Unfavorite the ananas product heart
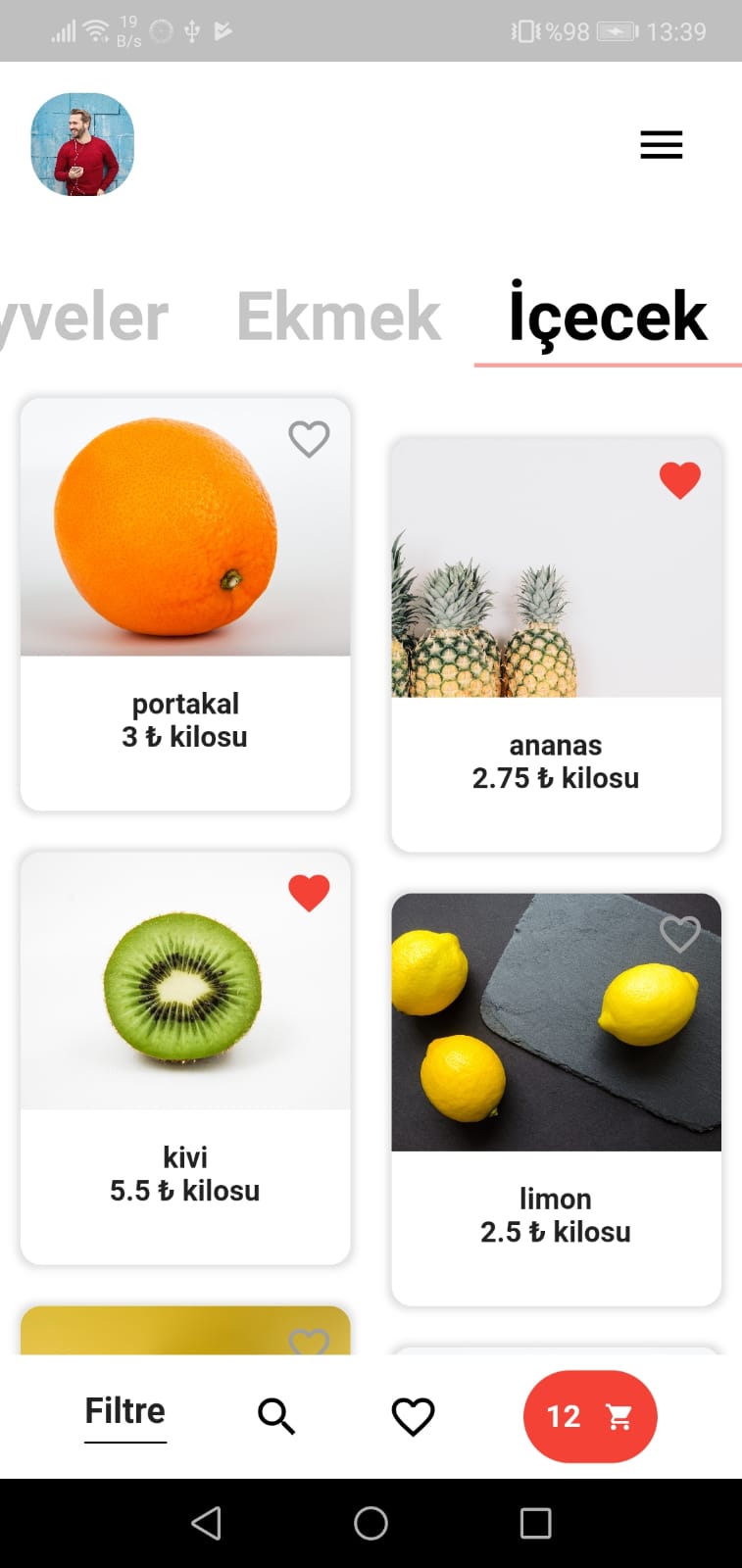This screenshot has height=1568, width=742. click(679, 479)
